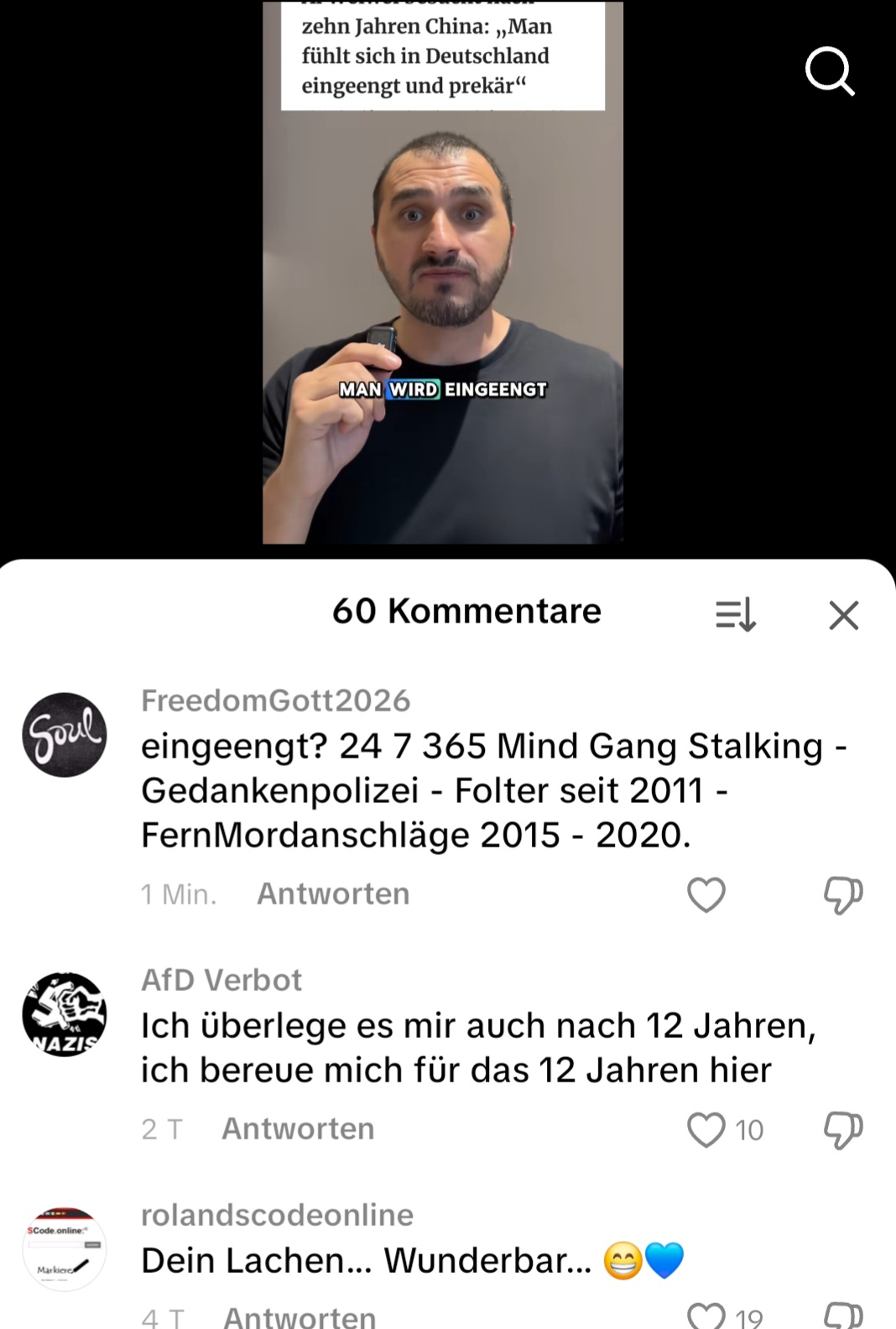Open rolandscodeonline's profile avatar
The image size is (896, 1329).
tap(65, 1249)
